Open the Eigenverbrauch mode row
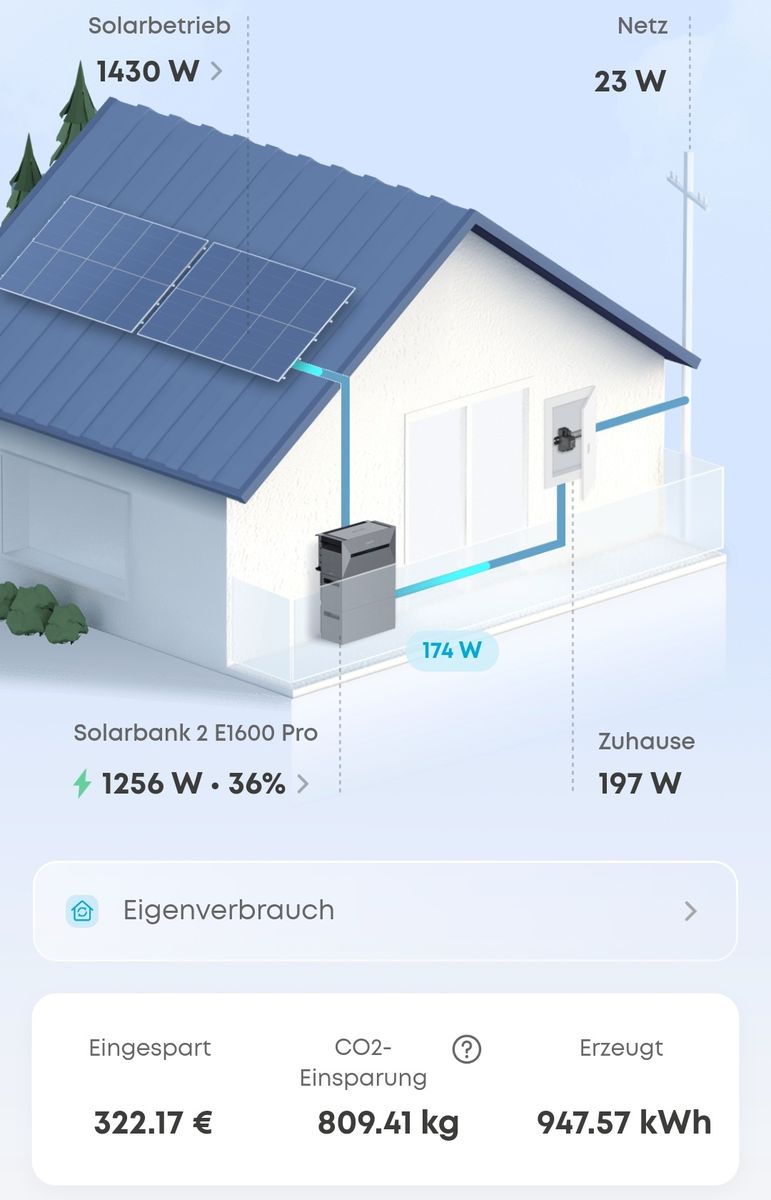Image resolution: width=771 pixels, height=1200 pixels. pyautogui.click(x=385, y=911)
